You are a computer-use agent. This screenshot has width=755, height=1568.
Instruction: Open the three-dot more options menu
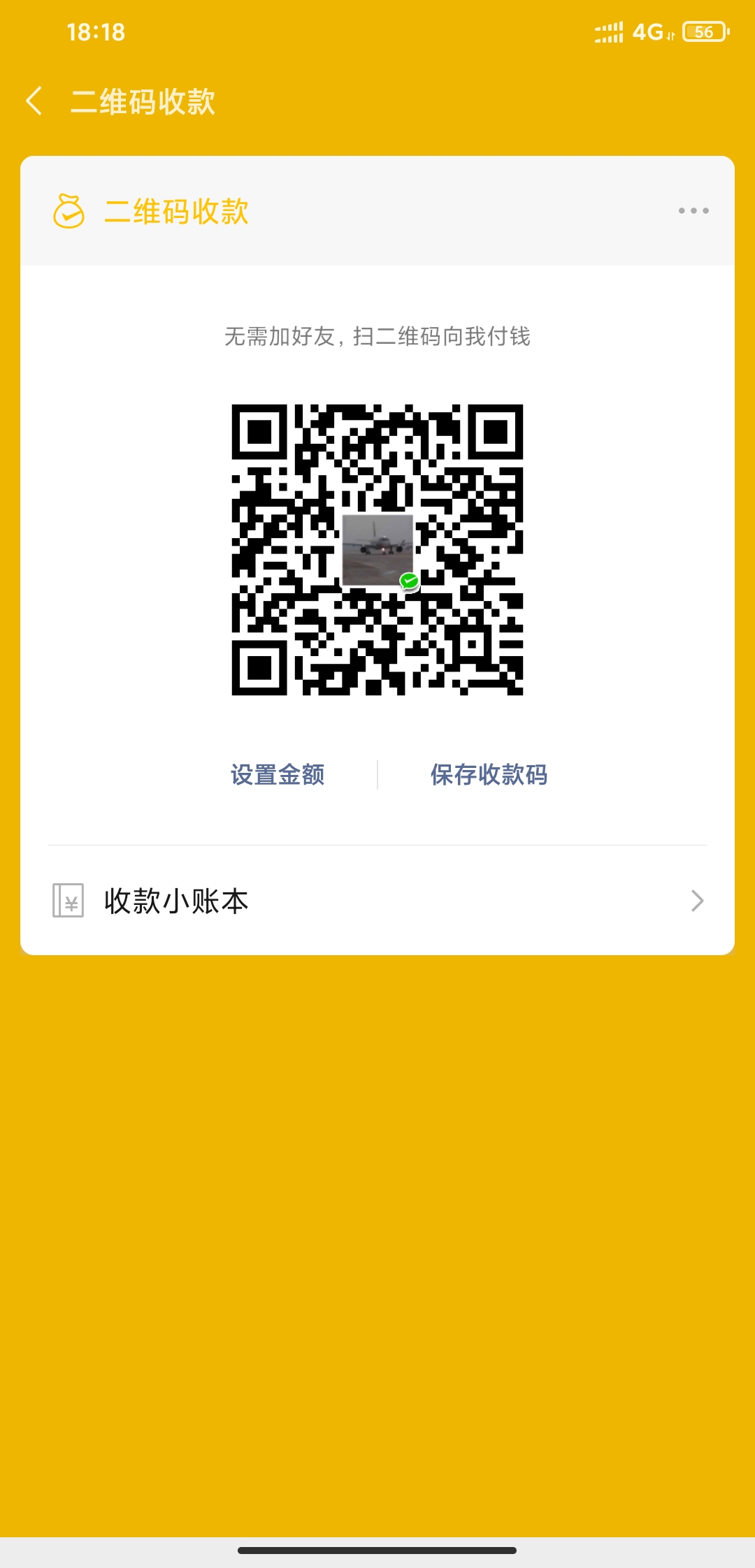(x=693, y=210)
